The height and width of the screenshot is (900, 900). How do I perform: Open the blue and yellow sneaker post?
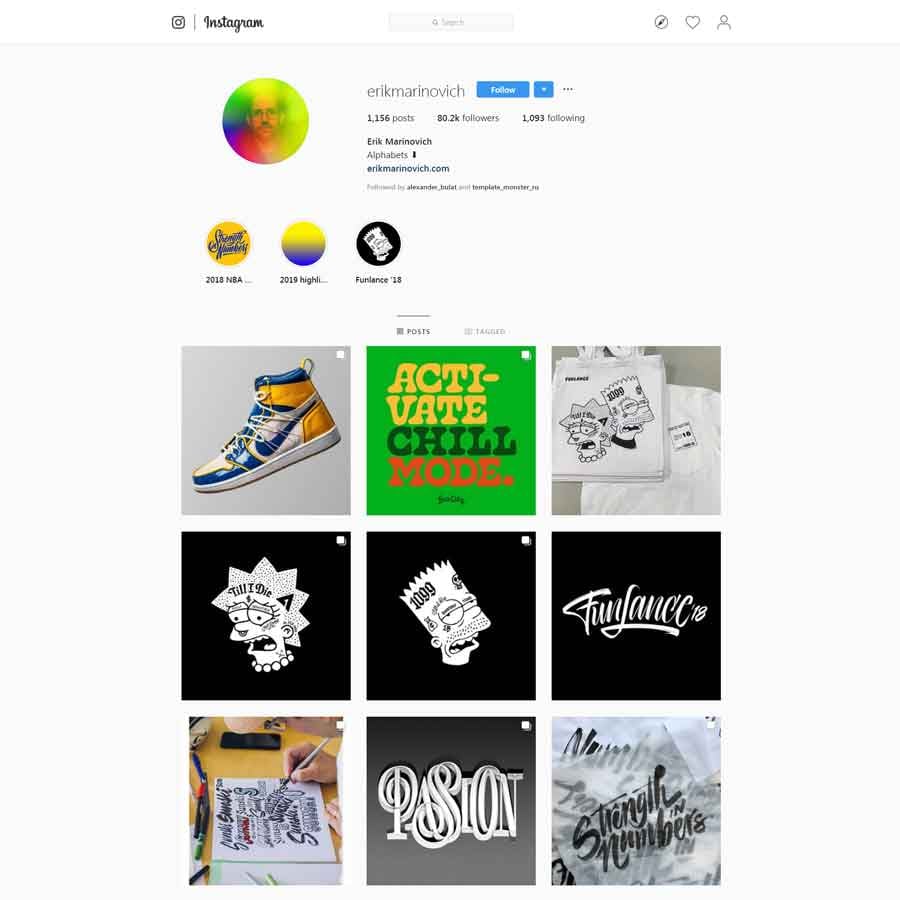[x=266, y=430]
